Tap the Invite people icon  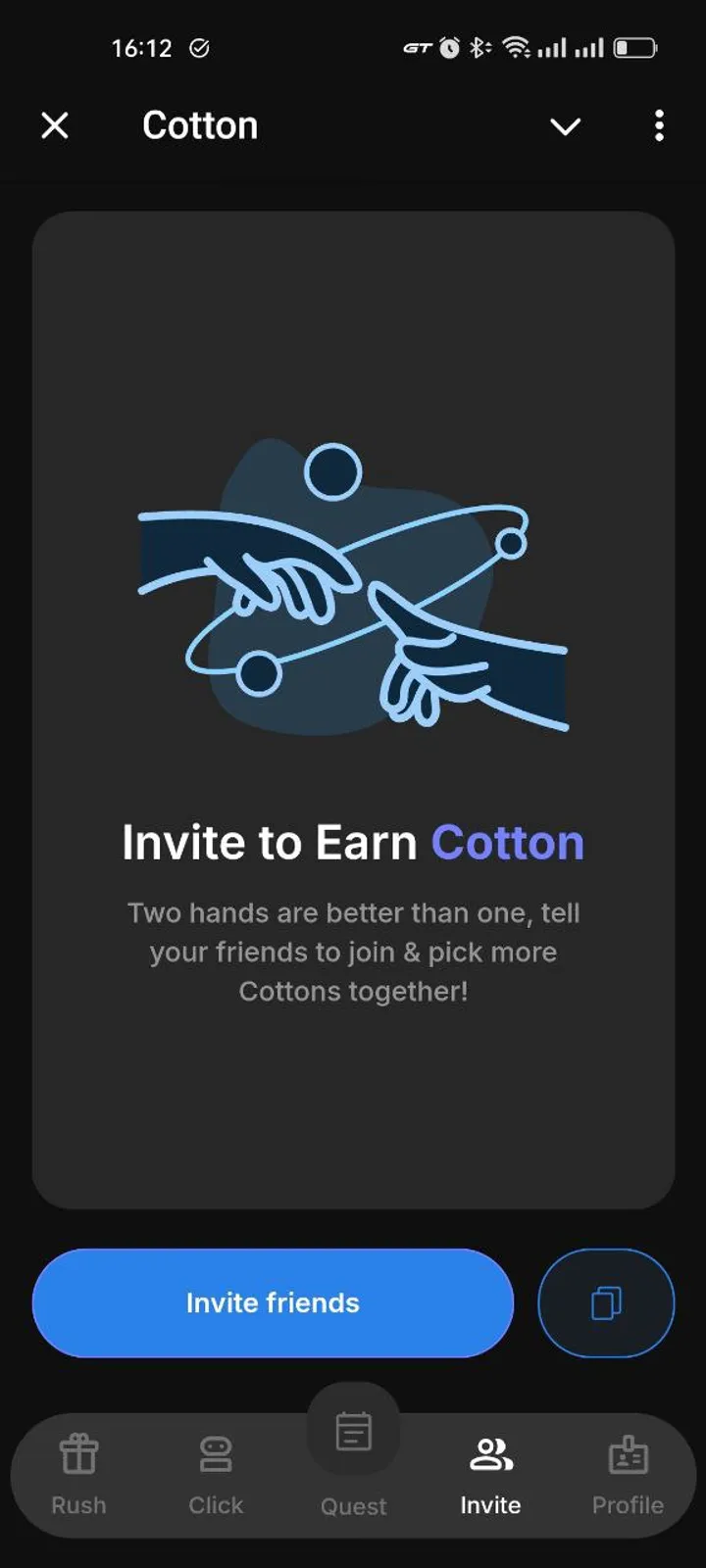point(490,1453)
